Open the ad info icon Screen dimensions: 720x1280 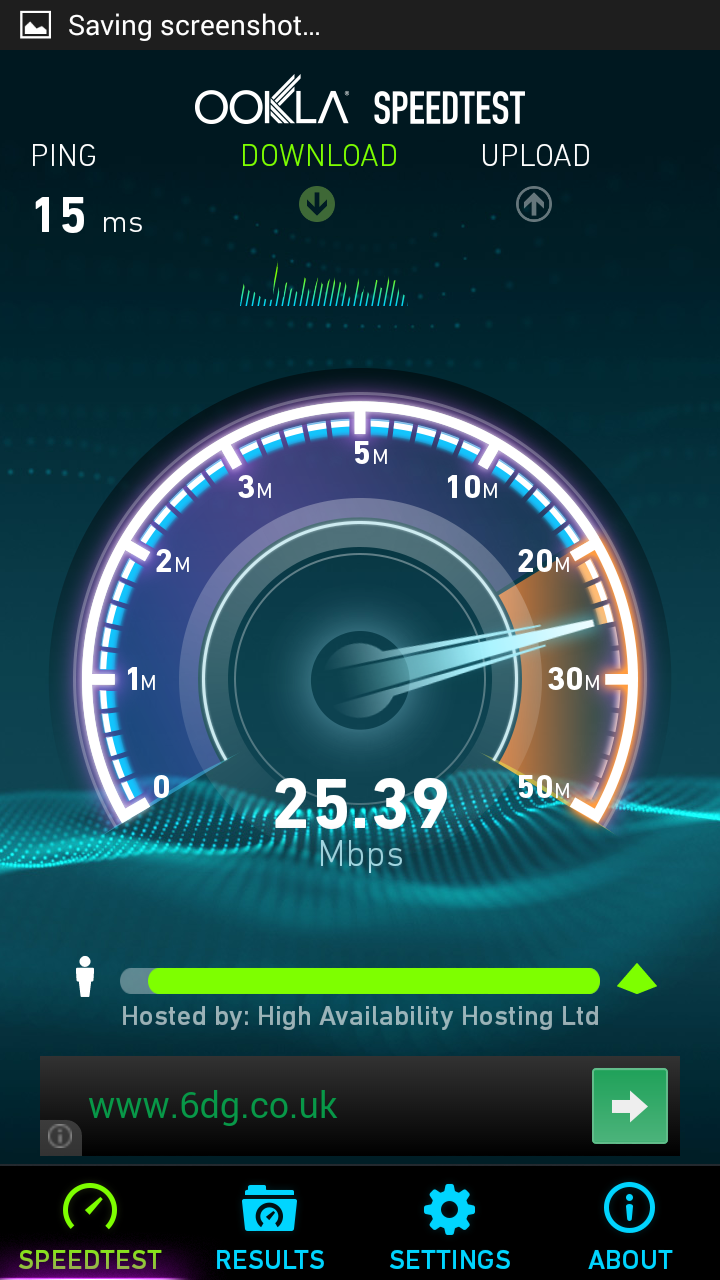click(x=60, y=1137)
